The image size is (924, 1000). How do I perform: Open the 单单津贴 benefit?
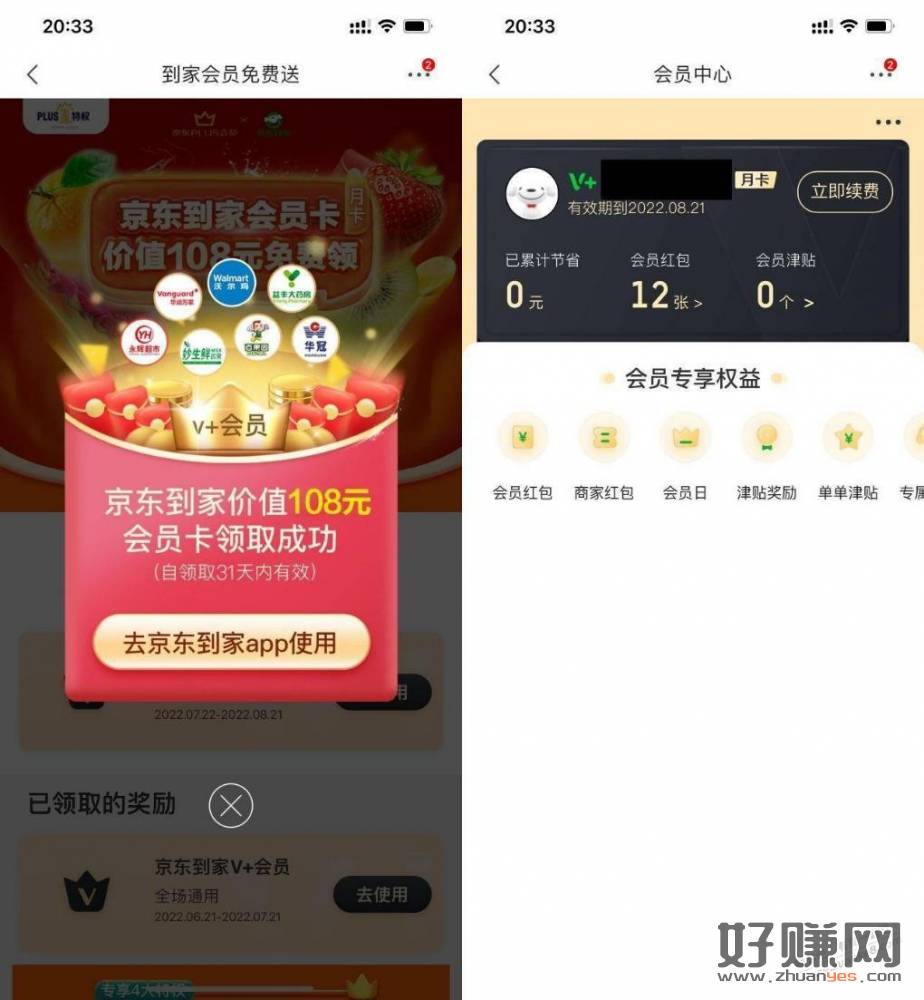point(847,455)
